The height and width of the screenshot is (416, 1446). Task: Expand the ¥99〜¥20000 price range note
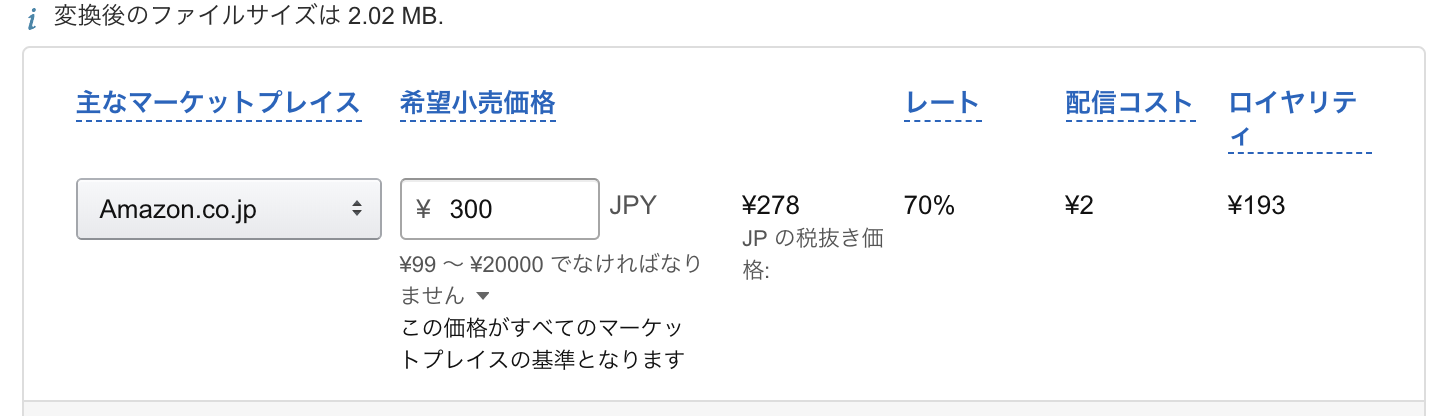481,295
